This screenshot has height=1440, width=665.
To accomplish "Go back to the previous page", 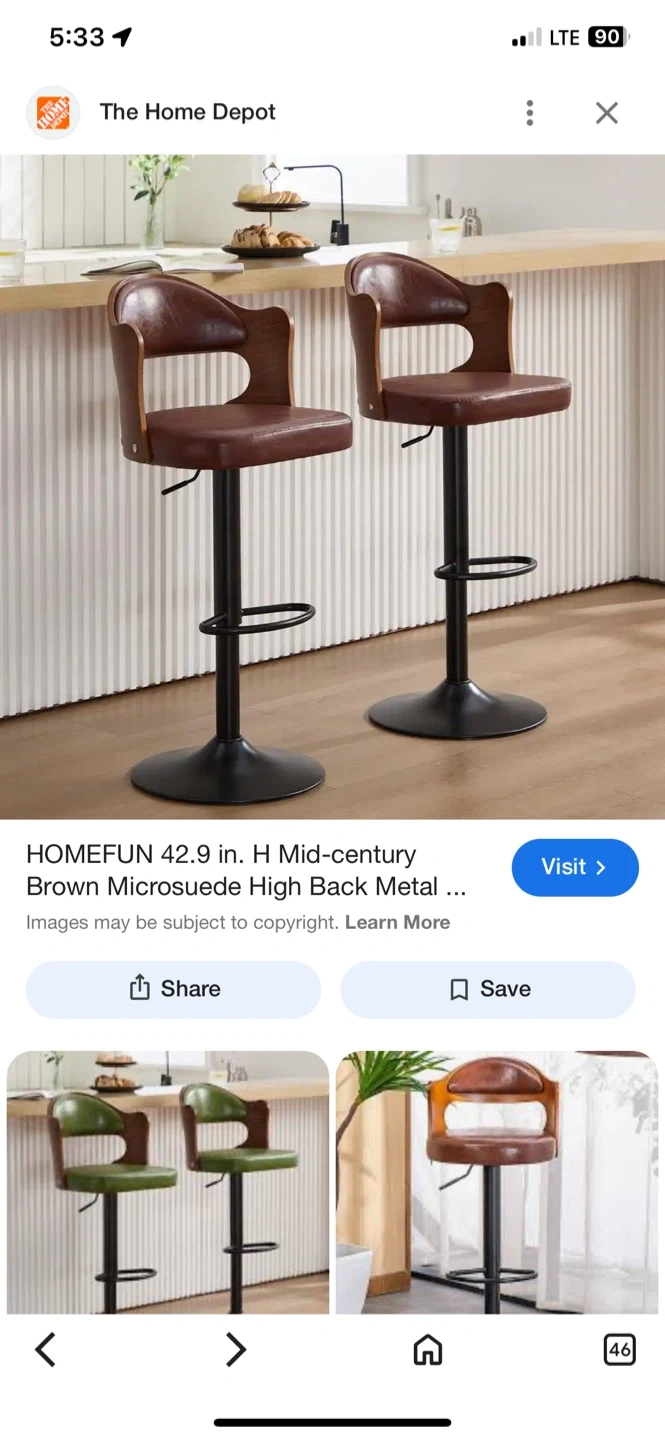I will tap(45, 1350).
